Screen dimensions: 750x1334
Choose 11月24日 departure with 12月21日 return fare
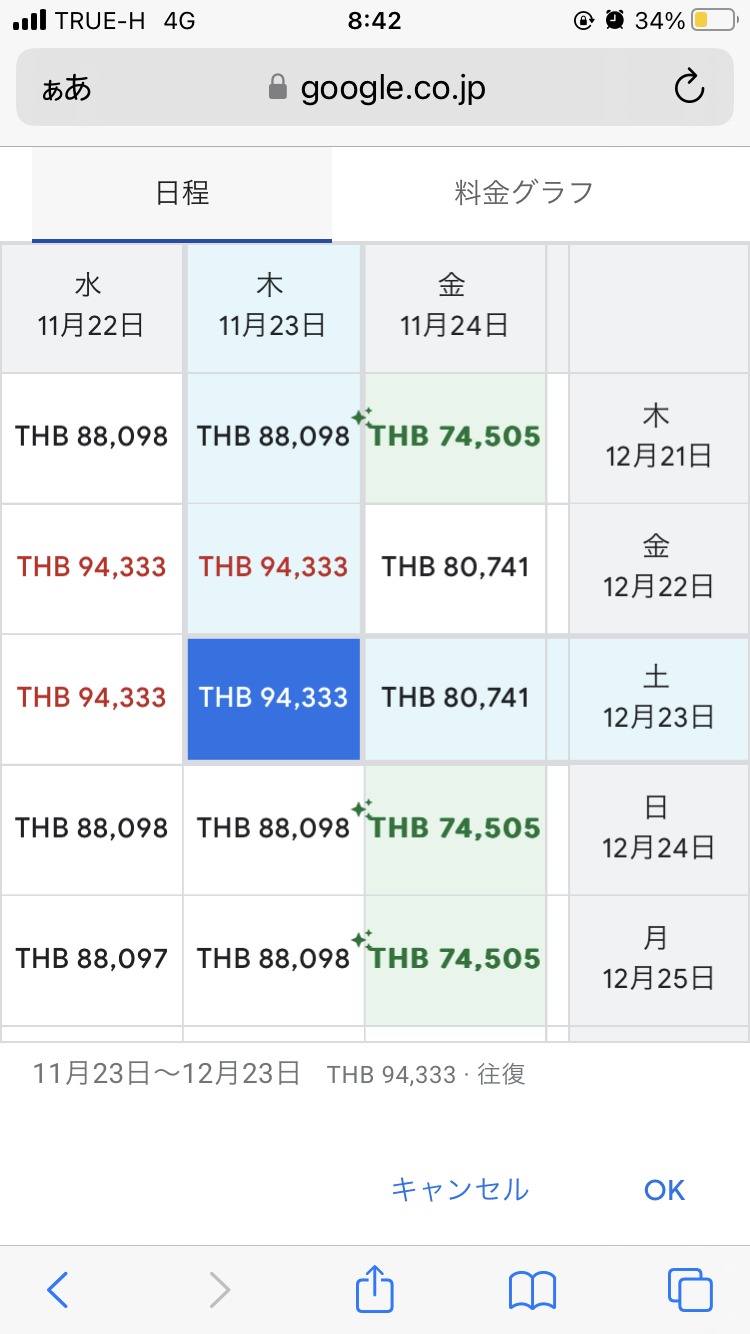pos(455,437)
